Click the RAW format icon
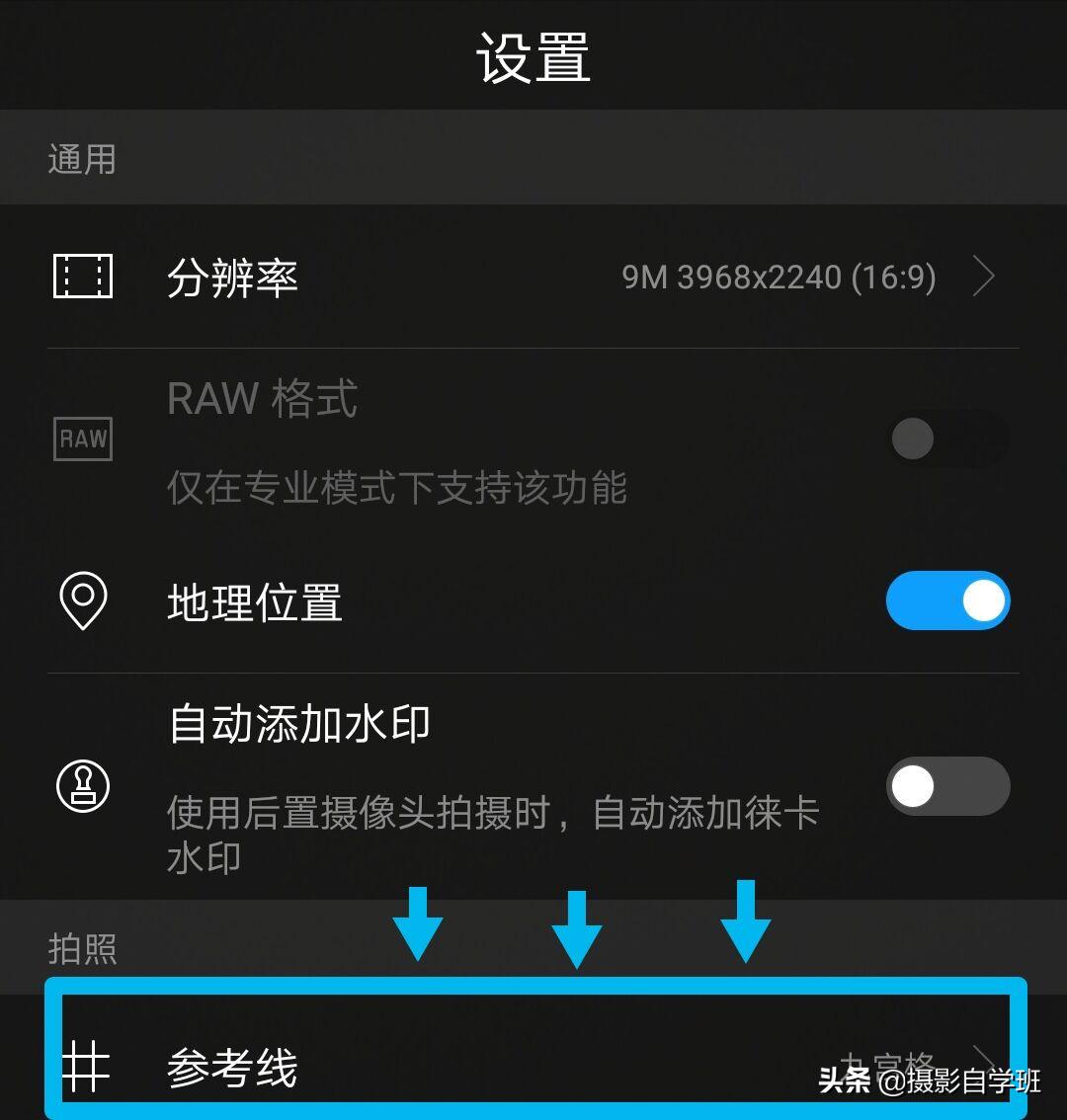The width and height of the screenshot is (1067, 1120). tap(83, 439)
